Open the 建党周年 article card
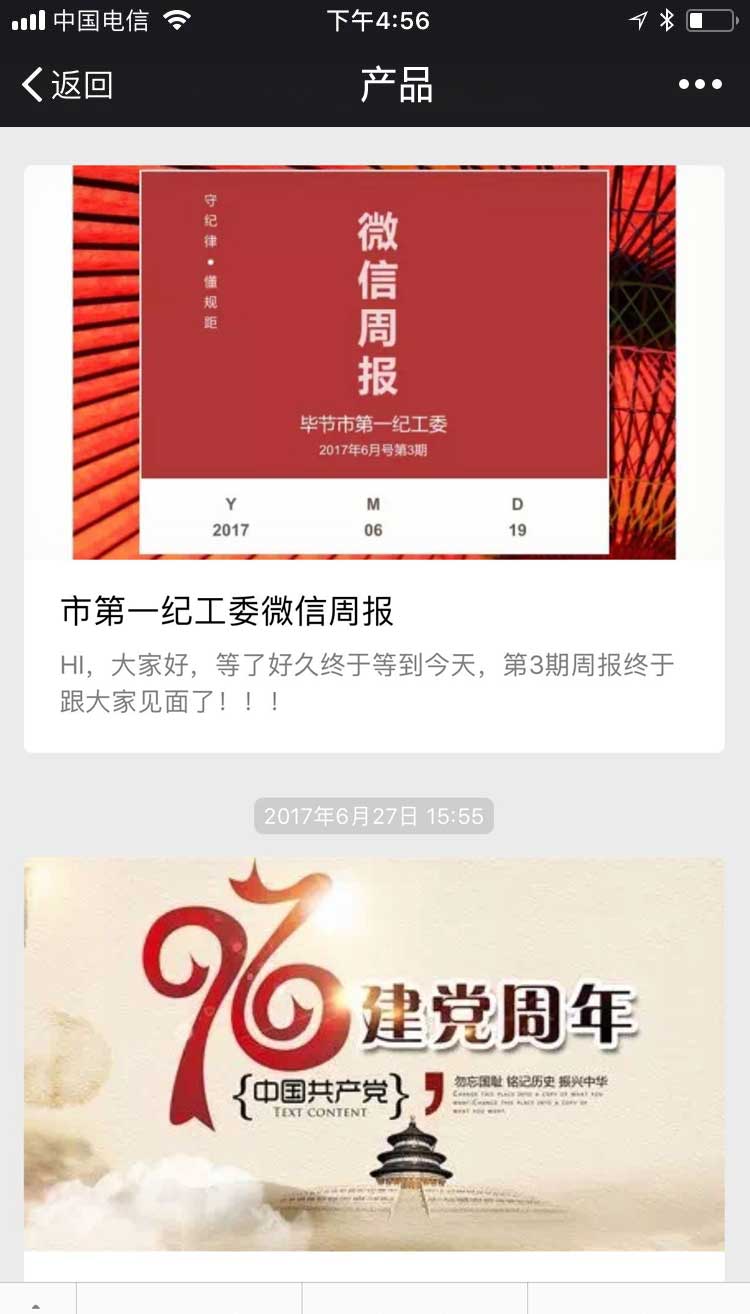The width and height of the screenshot is (750, 1314). (374, 1053)
